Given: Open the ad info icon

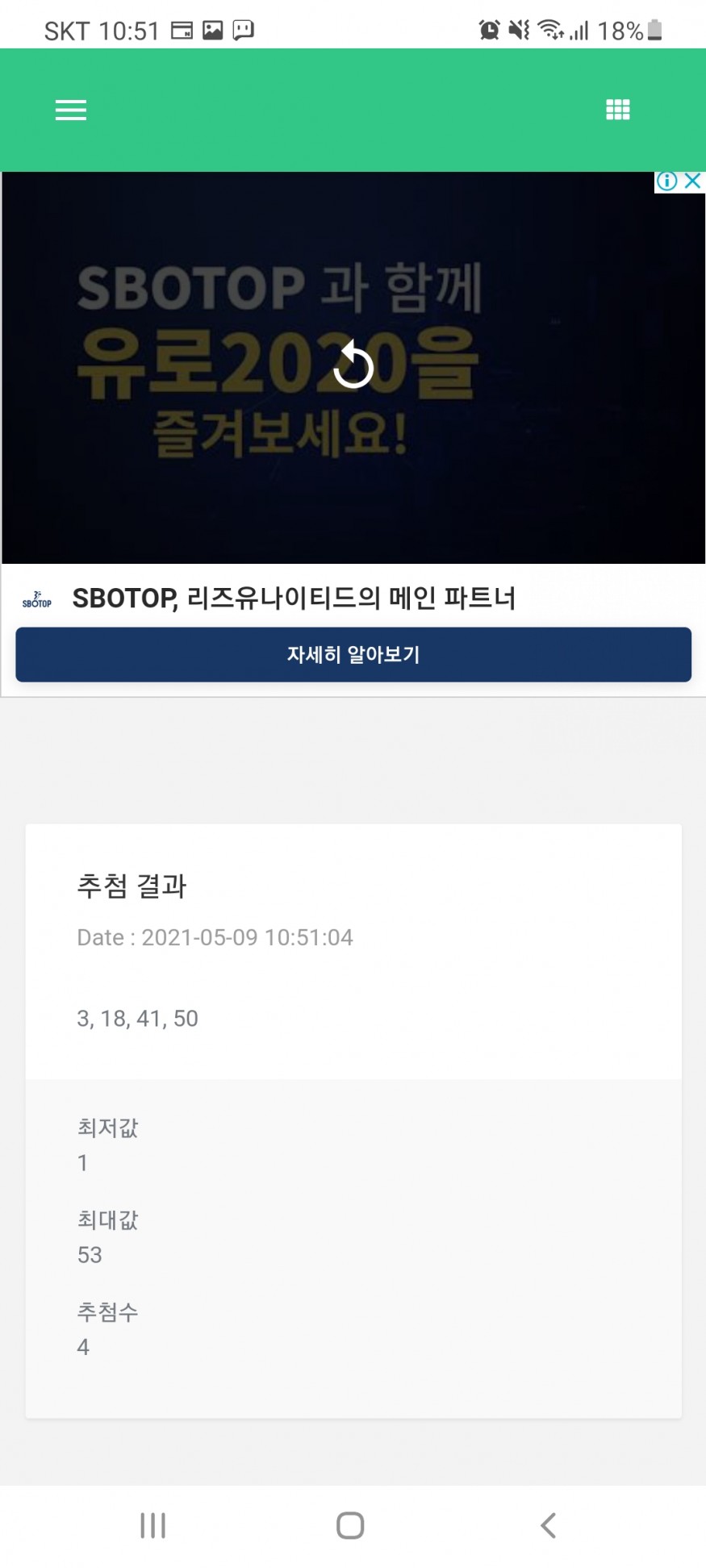Looking at the screenshot, I should (666, 181).
